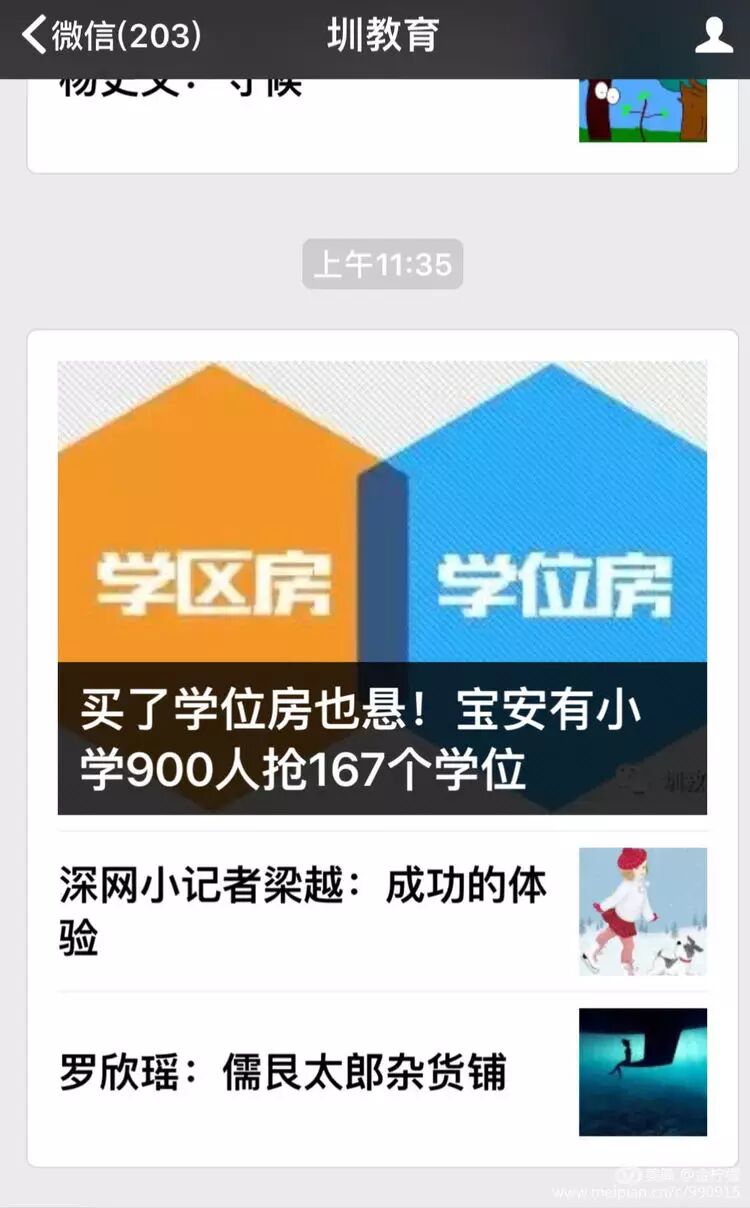Open the account profile icon
Image resolution: width=750 pixels, height=1208 pixels.
point(713,36)
